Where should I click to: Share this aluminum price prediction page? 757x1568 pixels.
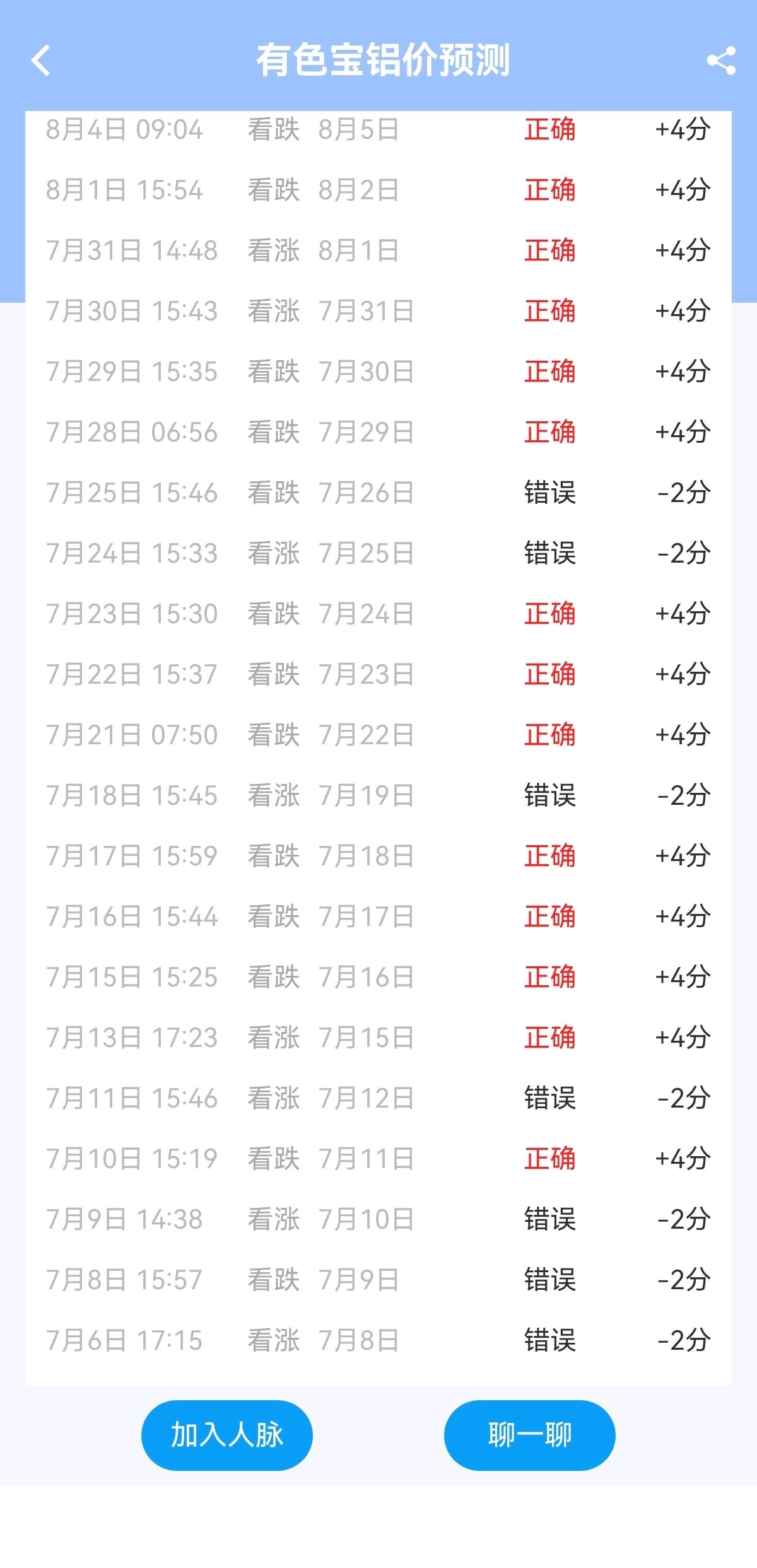tap(721, 61)
